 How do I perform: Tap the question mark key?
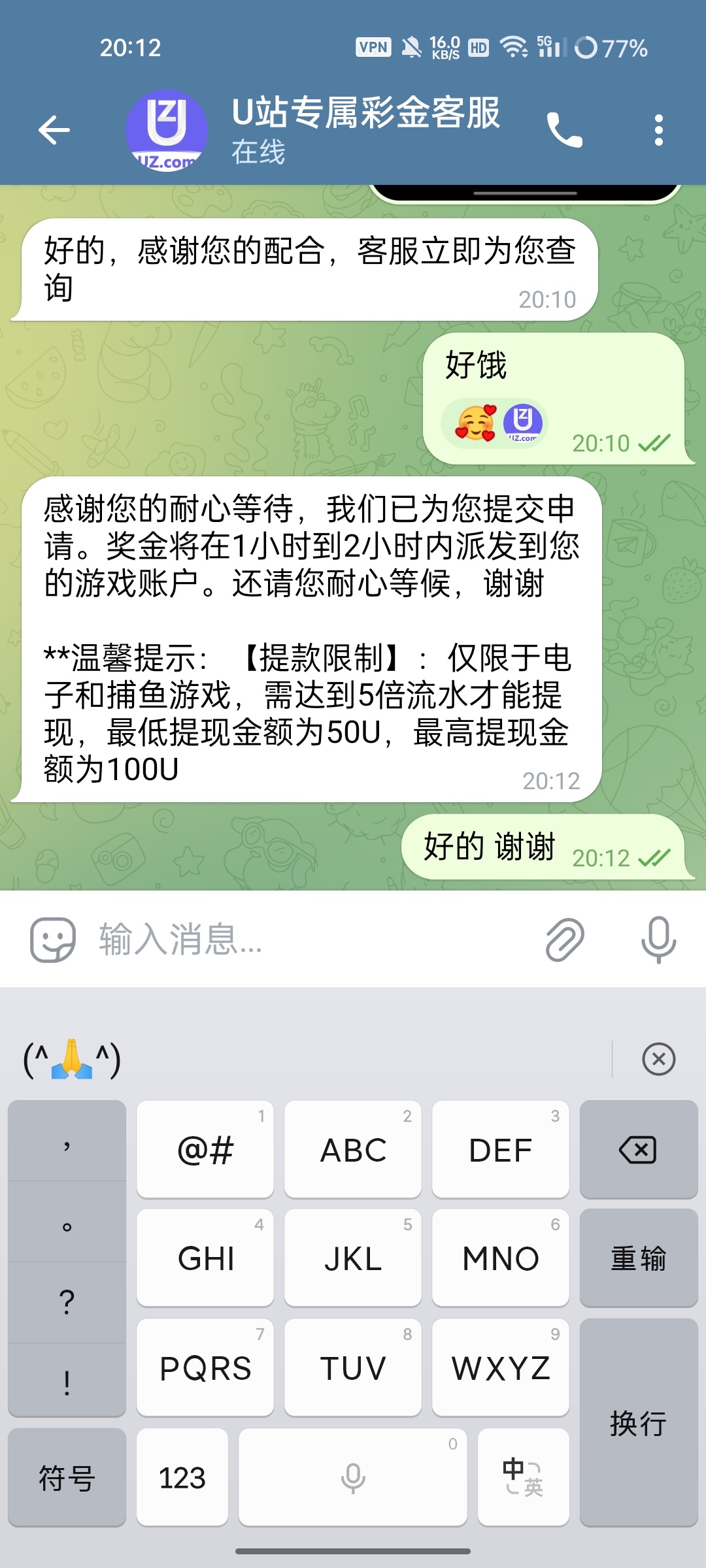coord(67,1302)
